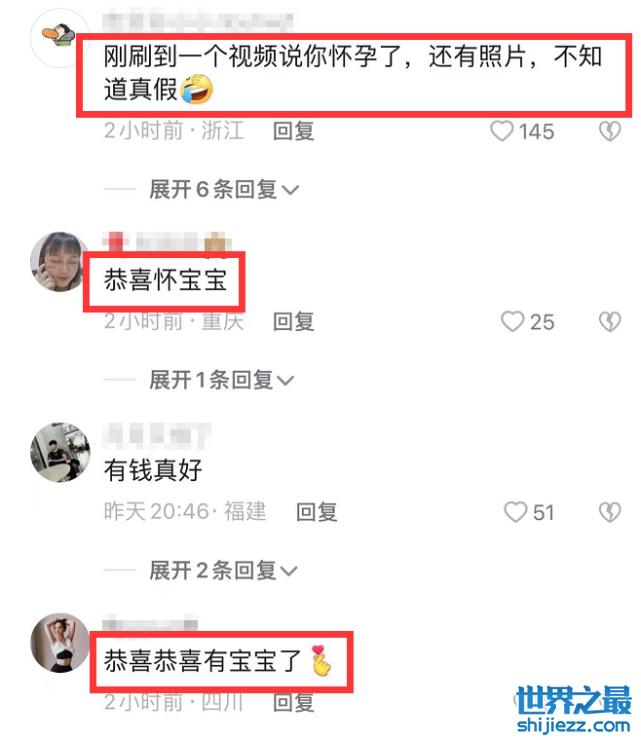Open the profile avatar of 恭喜怀宝宝 commenter

coord(60,261)
